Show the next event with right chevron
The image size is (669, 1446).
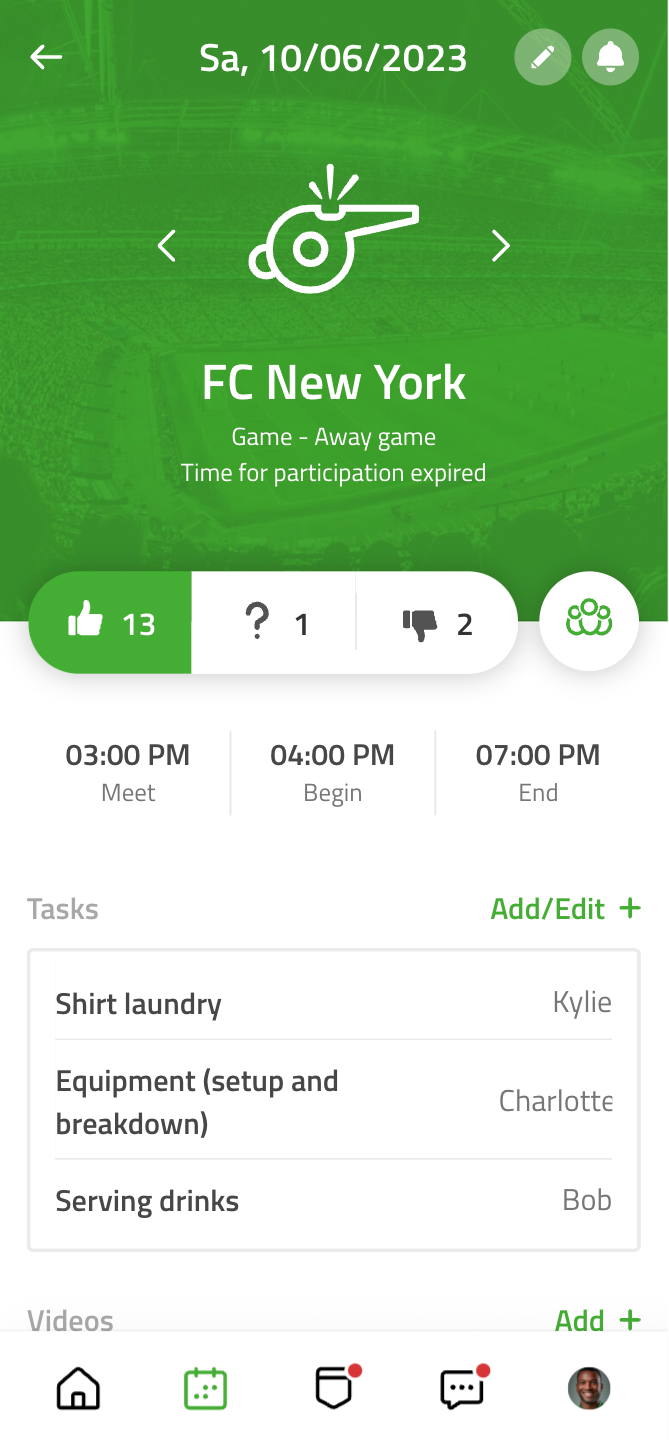[x=501, y=246]
